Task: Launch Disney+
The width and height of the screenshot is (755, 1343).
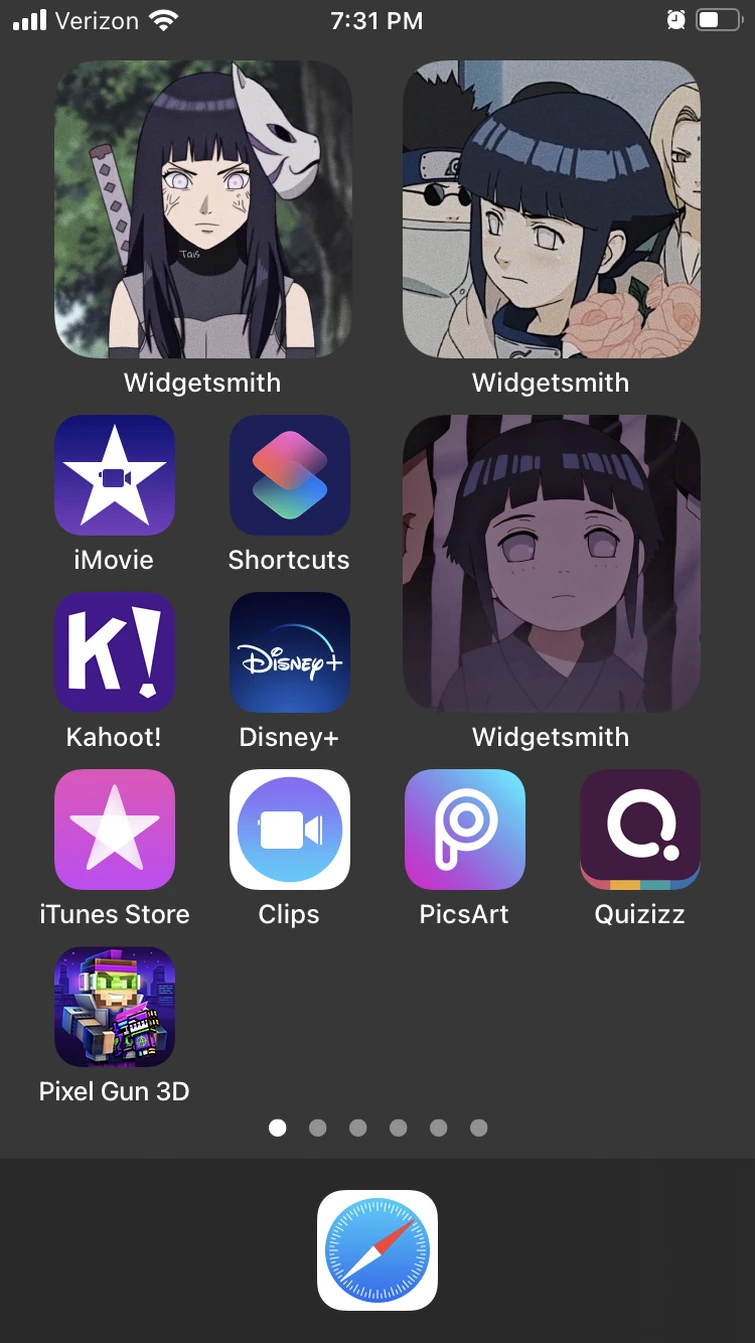Action: pyautogui.click(x=289, y=652)
